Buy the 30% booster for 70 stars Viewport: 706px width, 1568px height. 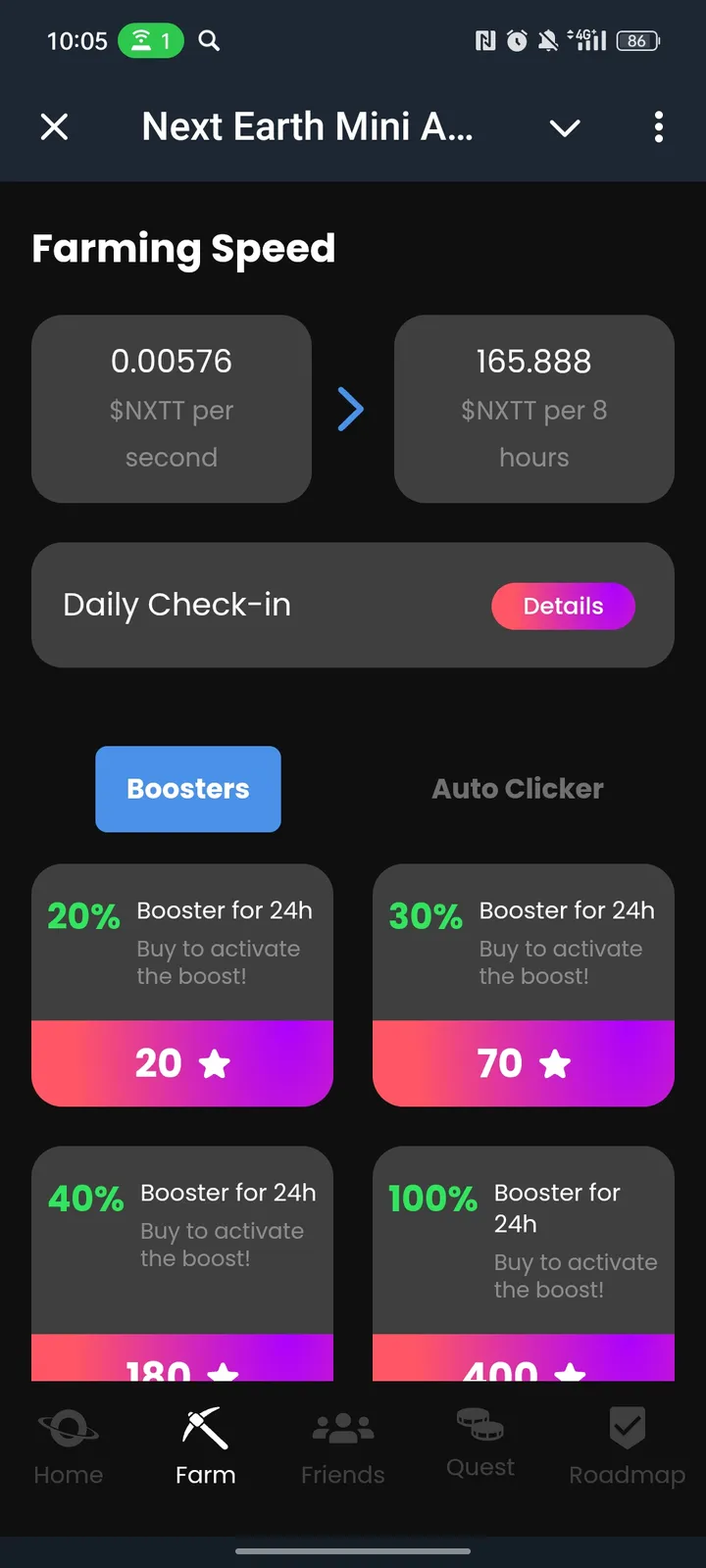[524, 1063]
